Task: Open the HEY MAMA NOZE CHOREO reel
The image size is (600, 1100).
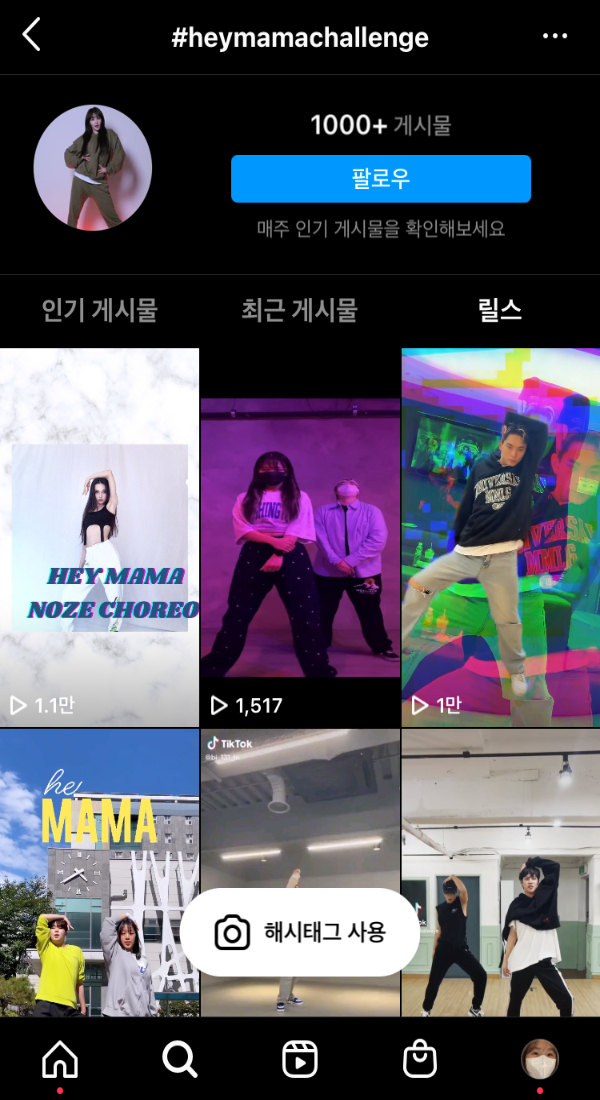Action: [99, 537]
